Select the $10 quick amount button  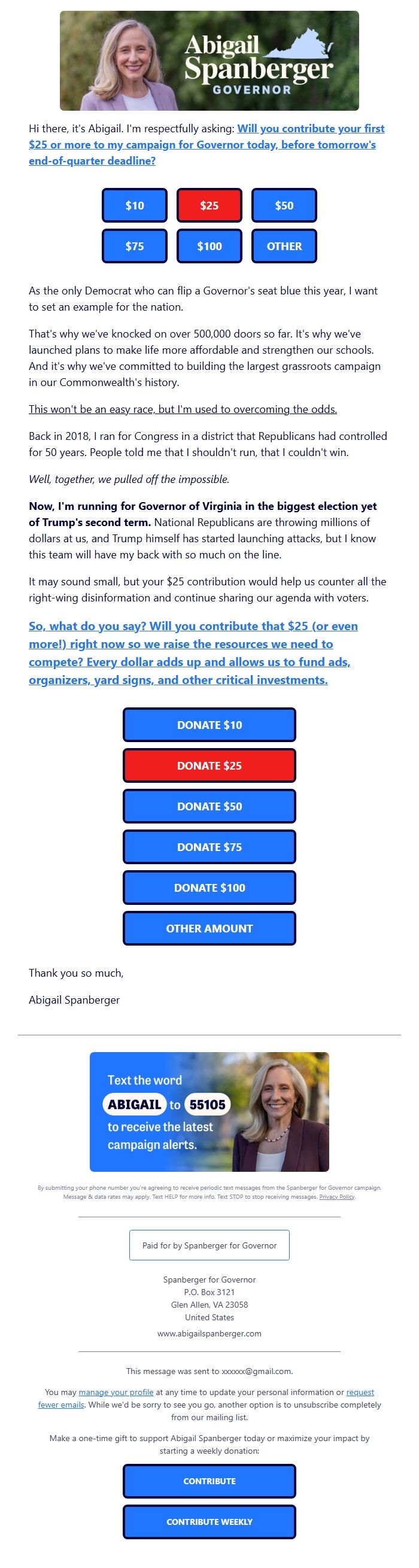tap(134, 205)
